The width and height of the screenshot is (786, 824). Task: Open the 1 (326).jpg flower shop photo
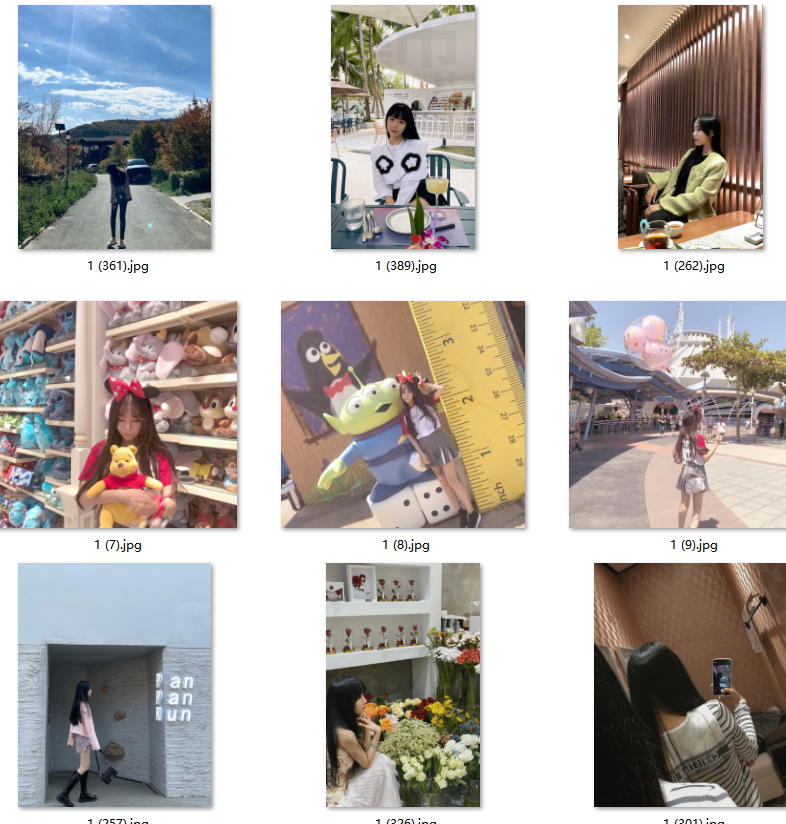click(403, 685)
